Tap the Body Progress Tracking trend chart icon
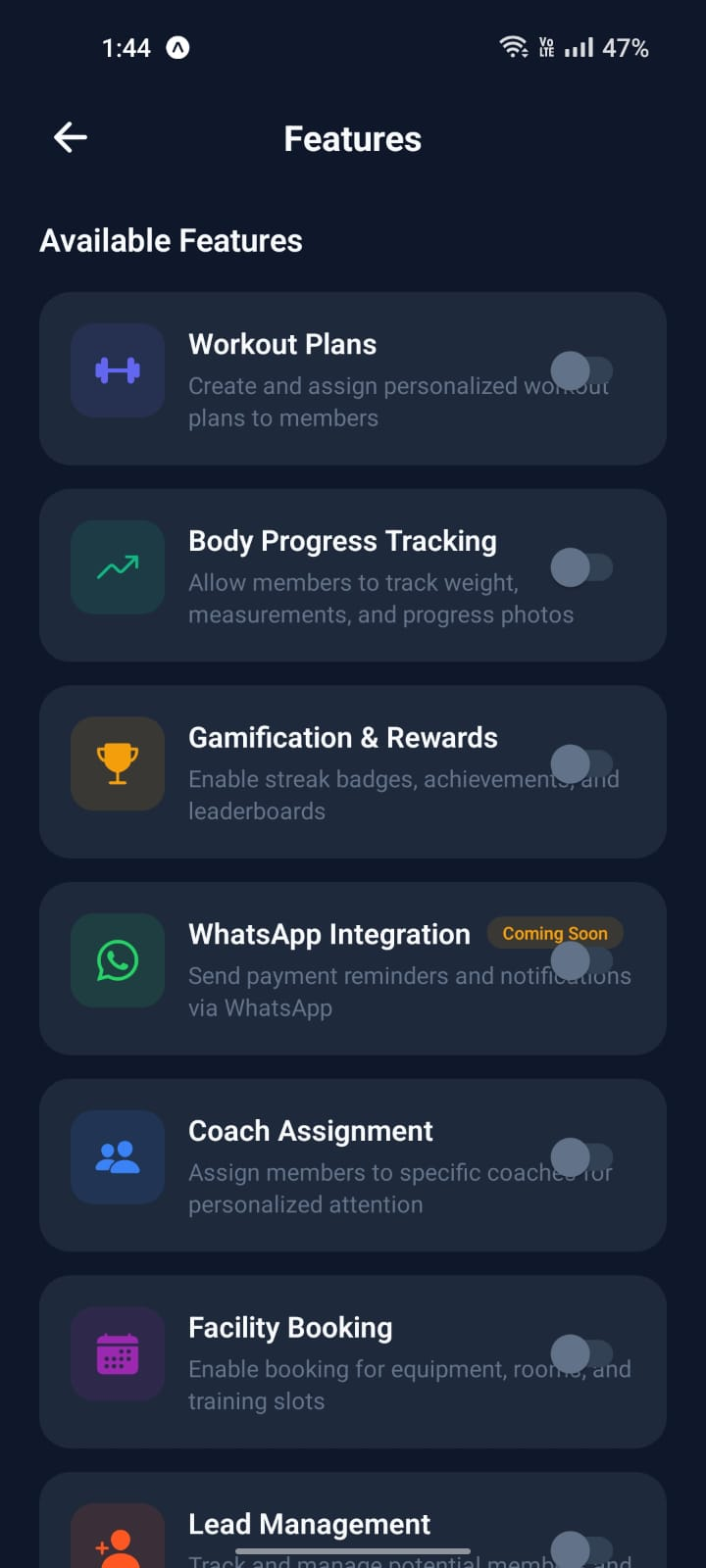 (x=118, y=567)
